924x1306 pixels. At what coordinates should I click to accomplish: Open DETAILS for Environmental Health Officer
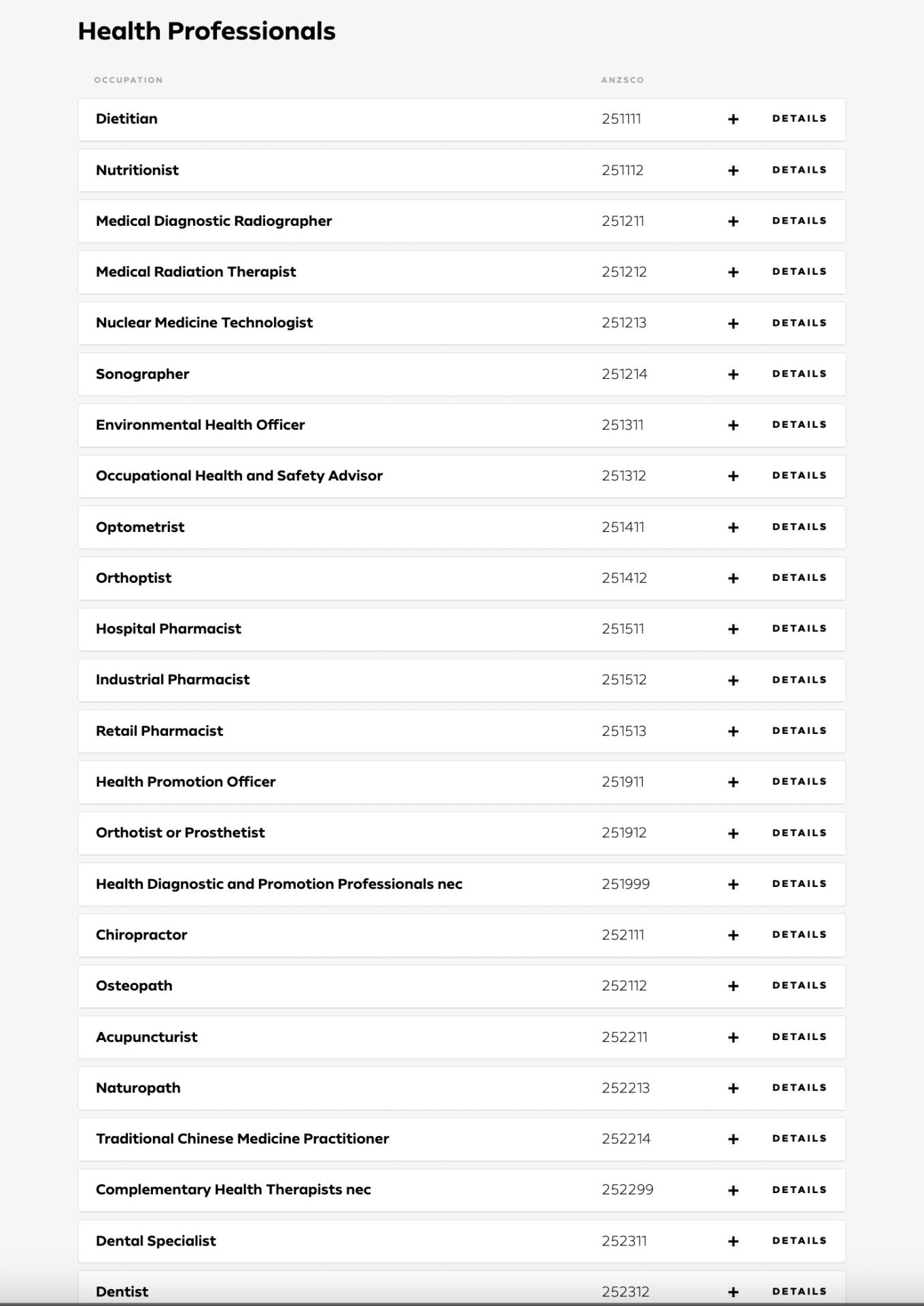[798, 424]
